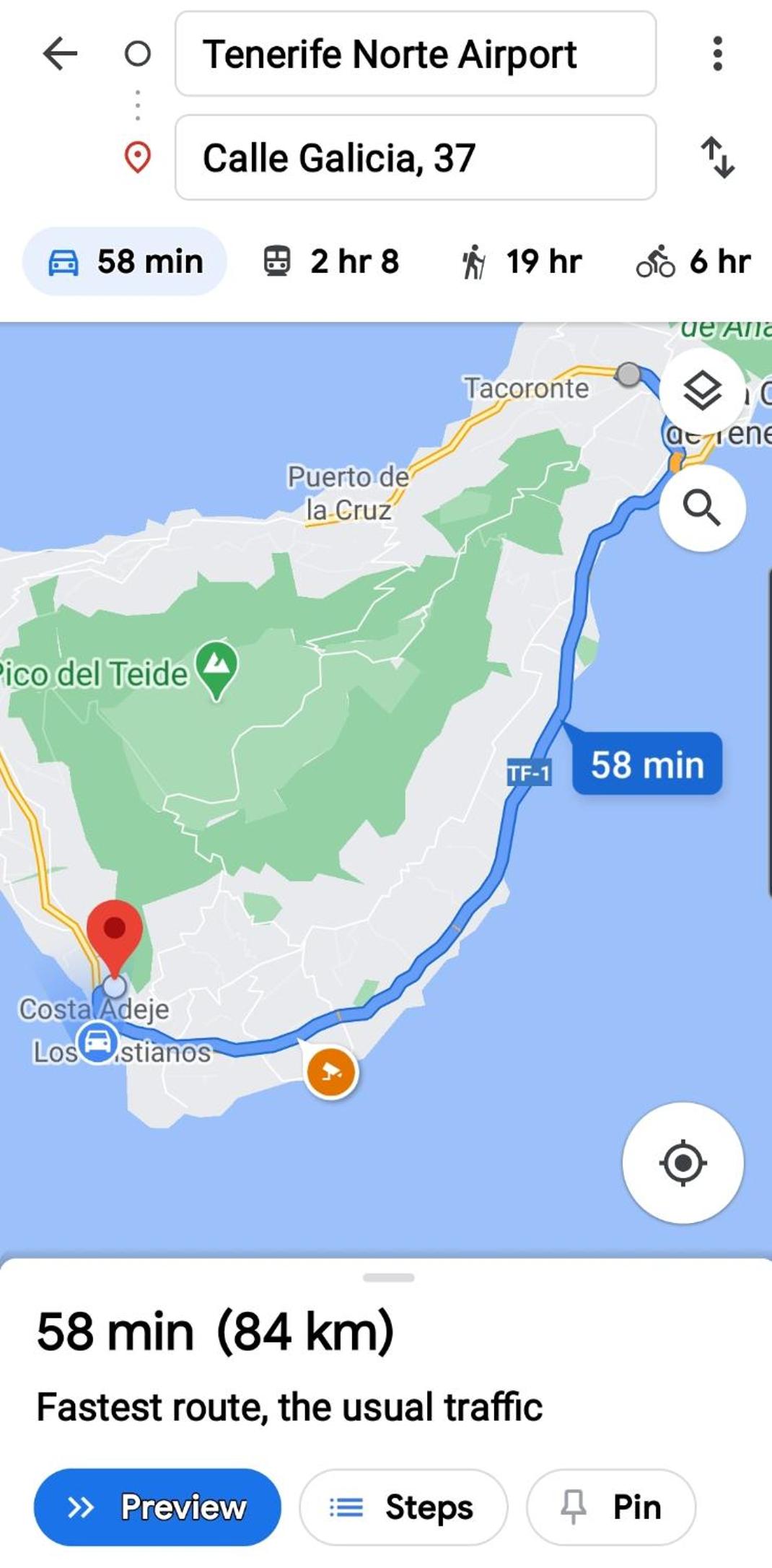Screen dimensions: 772x1568
Task: Start the route Preview
Action: click(x=157, y=1507)
